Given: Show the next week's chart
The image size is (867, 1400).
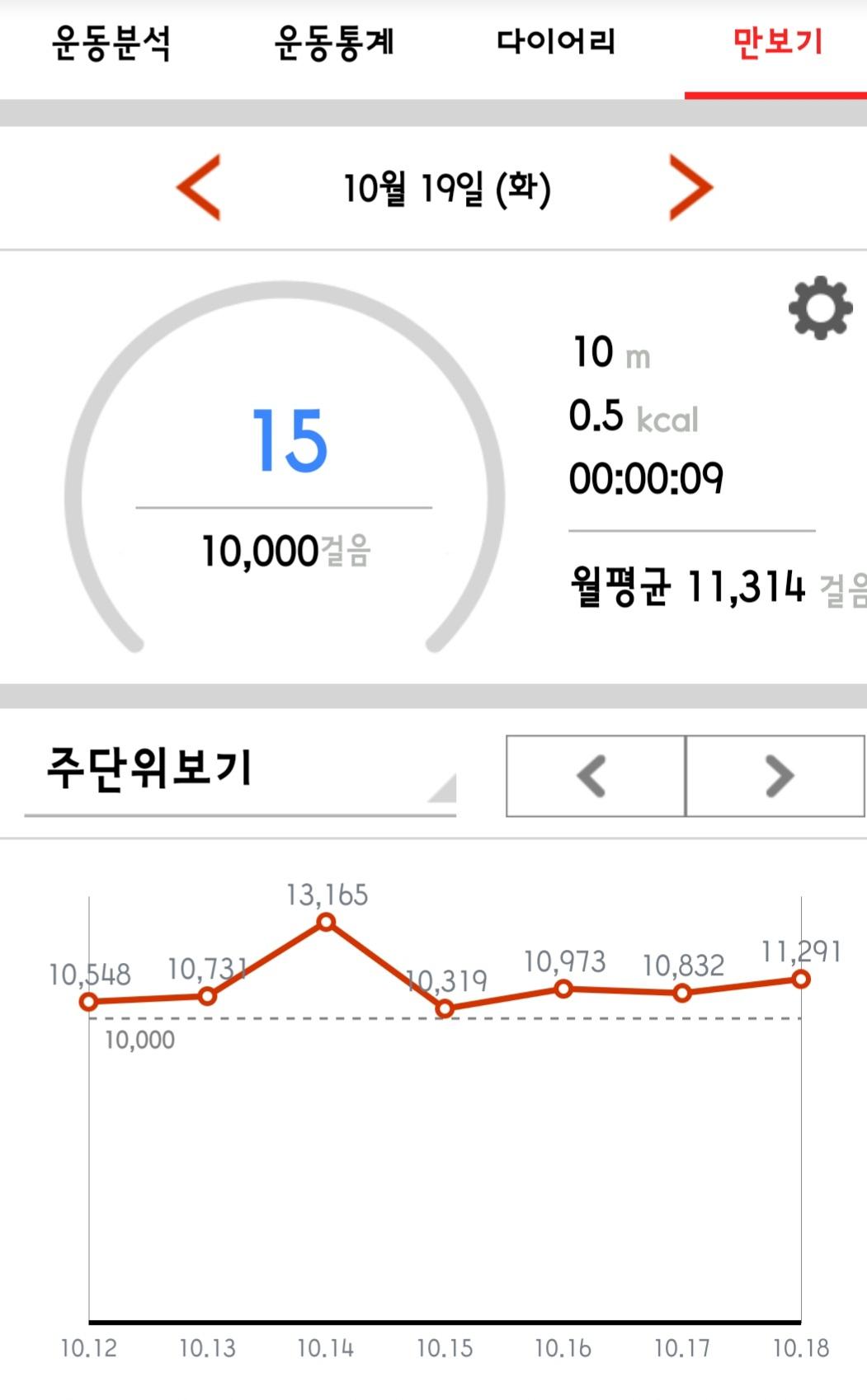Looking at the screenshot, I should (775, 776).
